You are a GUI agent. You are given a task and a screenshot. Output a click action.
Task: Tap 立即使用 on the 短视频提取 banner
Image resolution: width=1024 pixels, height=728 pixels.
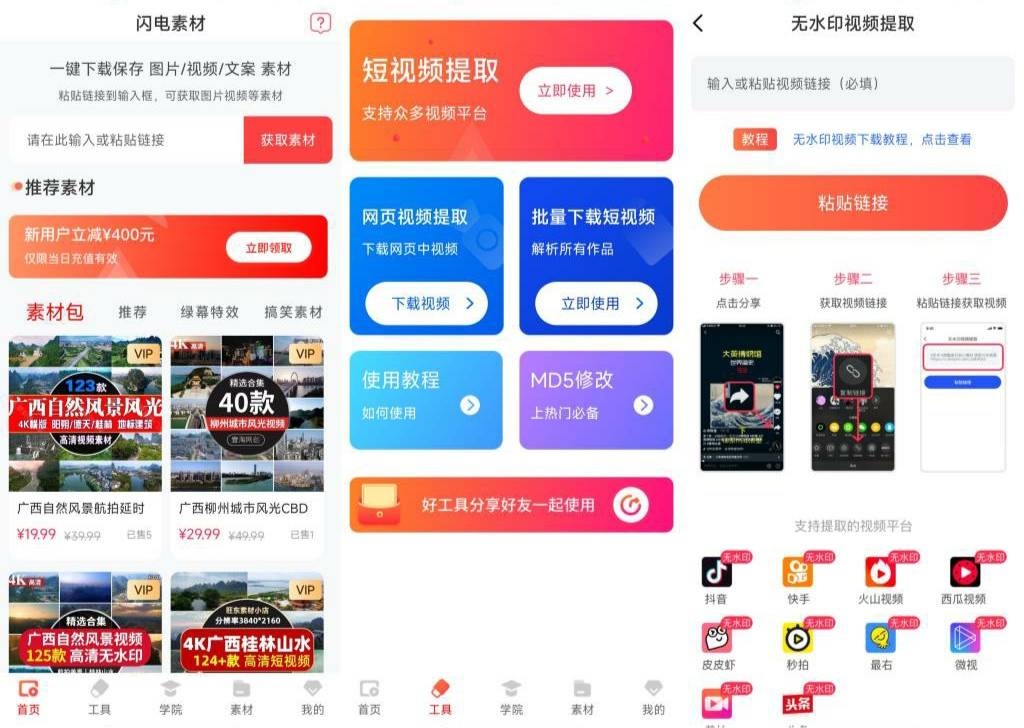pos(575,91)
